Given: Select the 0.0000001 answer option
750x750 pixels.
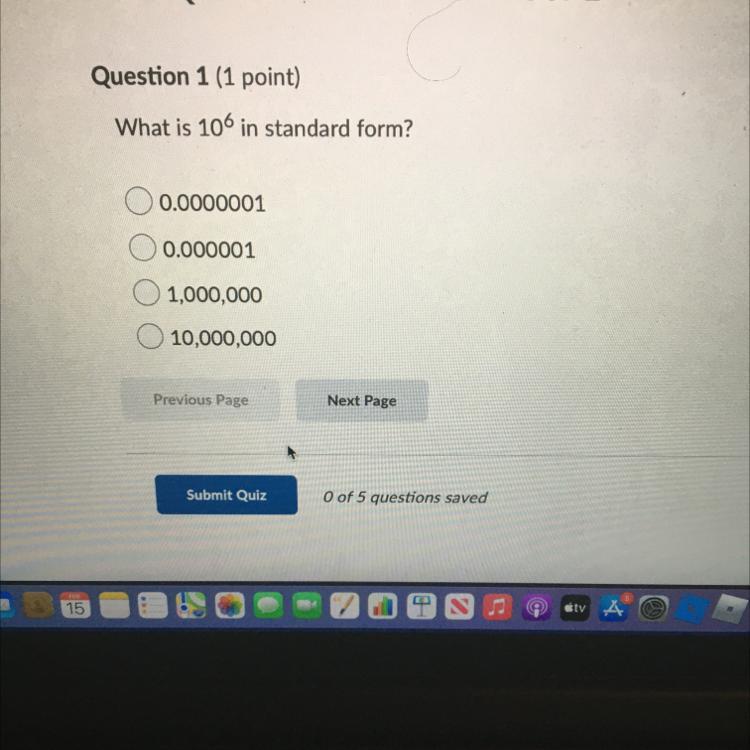Looking at the screenshot, I should (x=139, y=201).
